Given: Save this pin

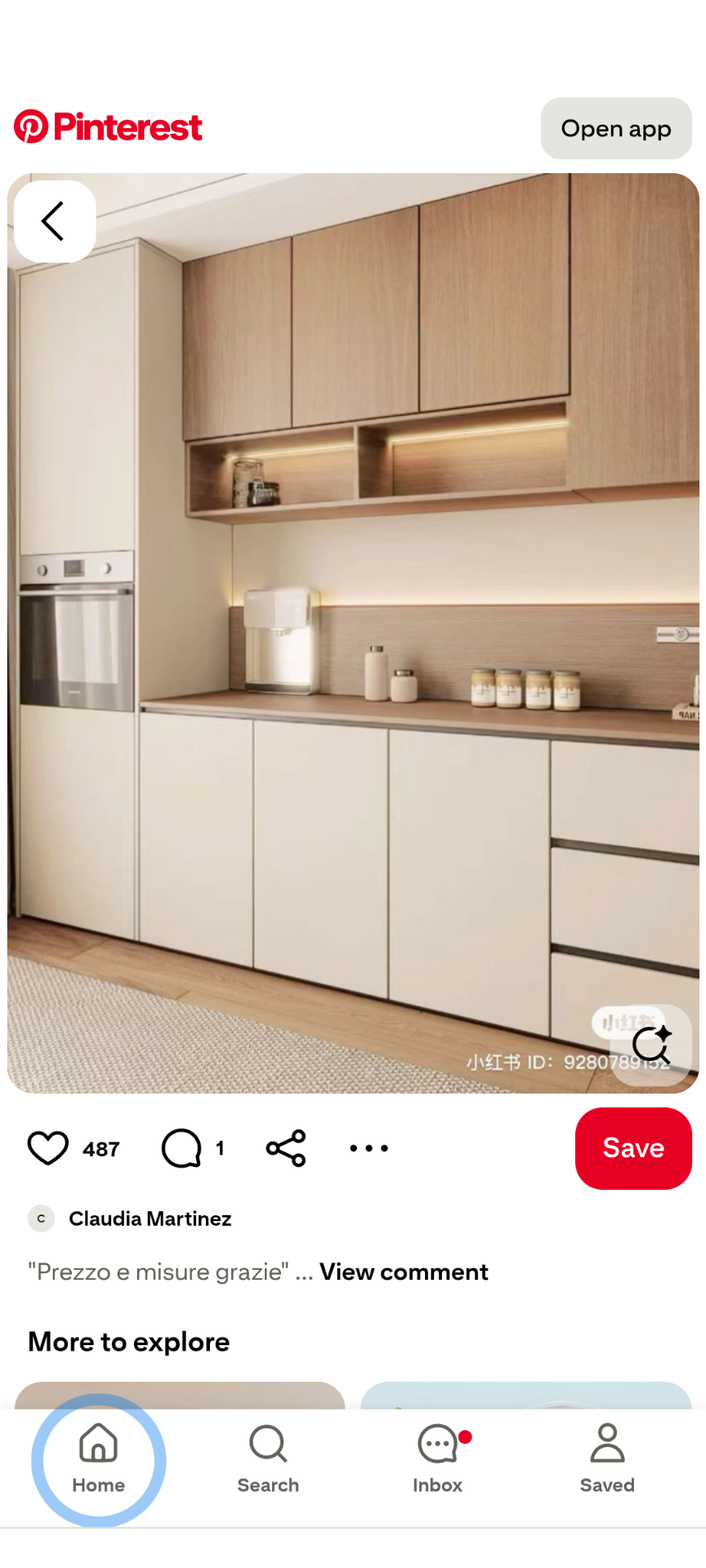Looking at the screenshot, I should [633, 1148].
